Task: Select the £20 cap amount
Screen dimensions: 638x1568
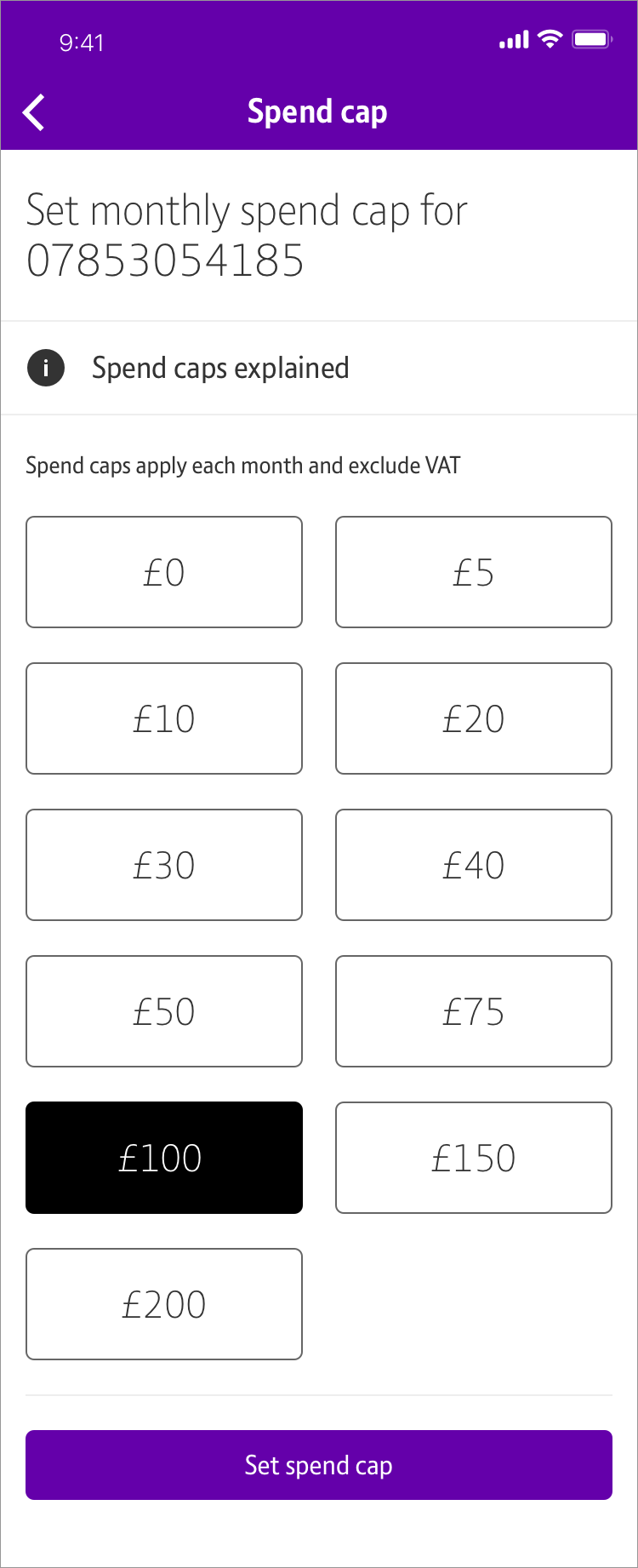Action: (474, 718)
